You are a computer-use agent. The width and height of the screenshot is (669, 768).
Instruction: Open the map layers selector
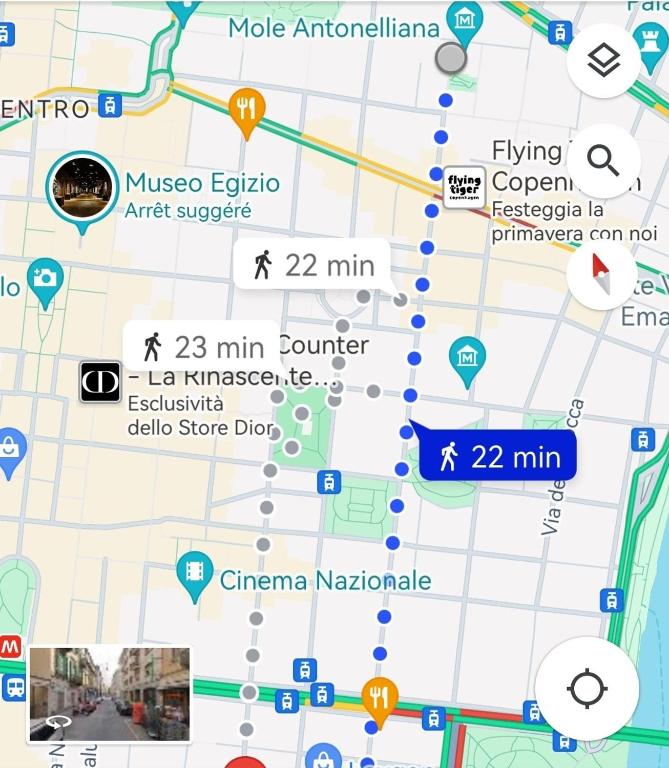(603, 62)
